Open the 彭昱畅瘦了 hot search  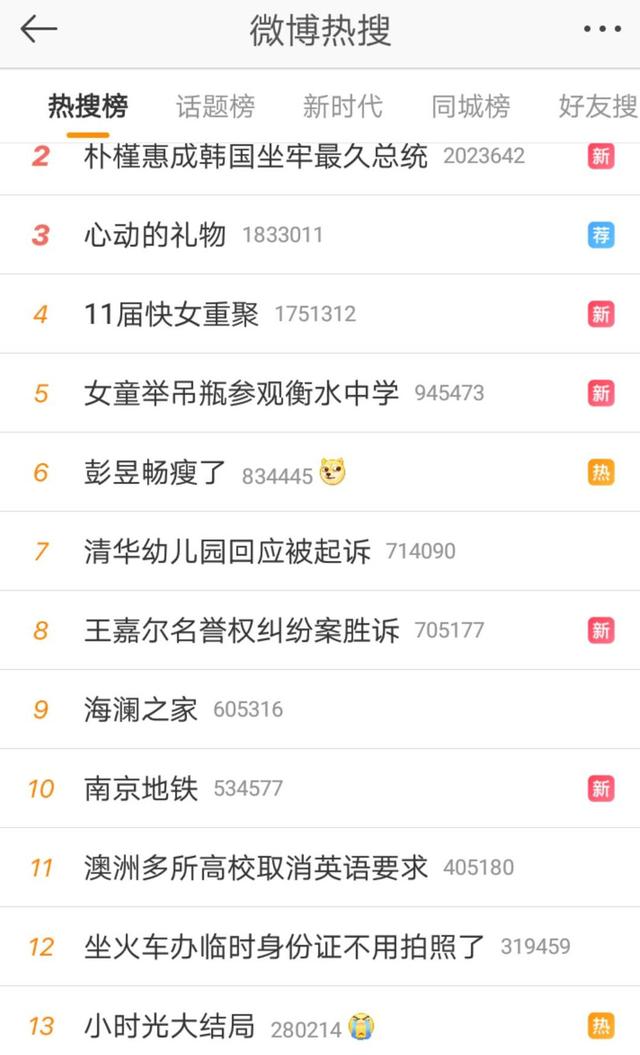[320, 472]
